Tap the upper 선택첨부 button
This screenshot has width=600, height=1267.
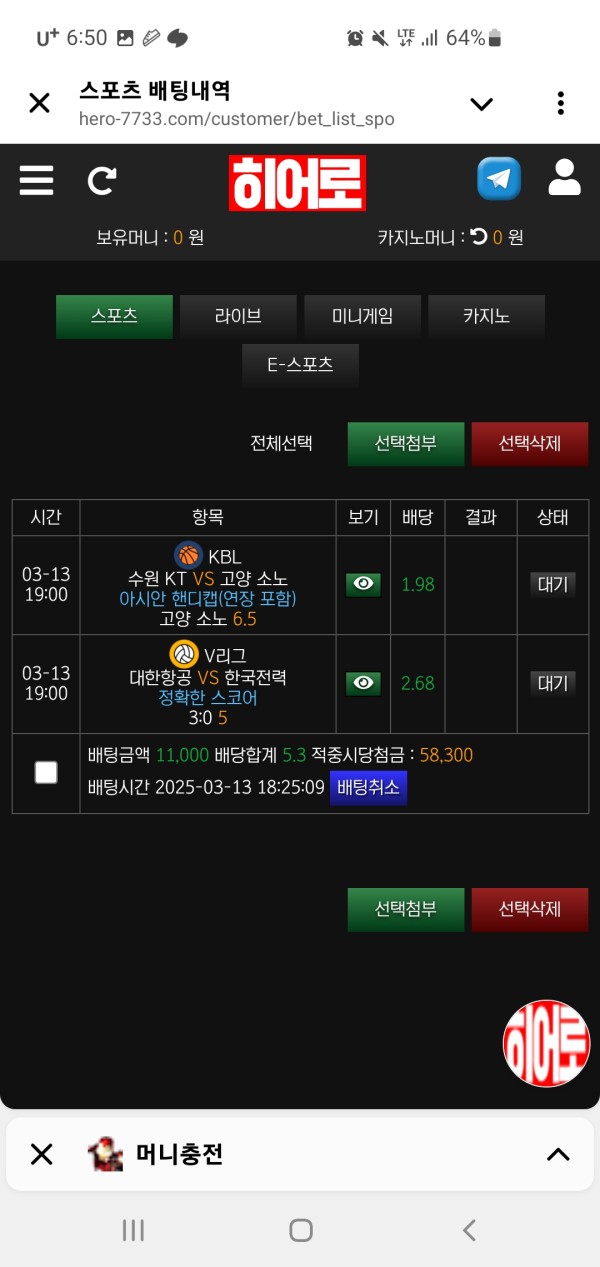[406, 443]
